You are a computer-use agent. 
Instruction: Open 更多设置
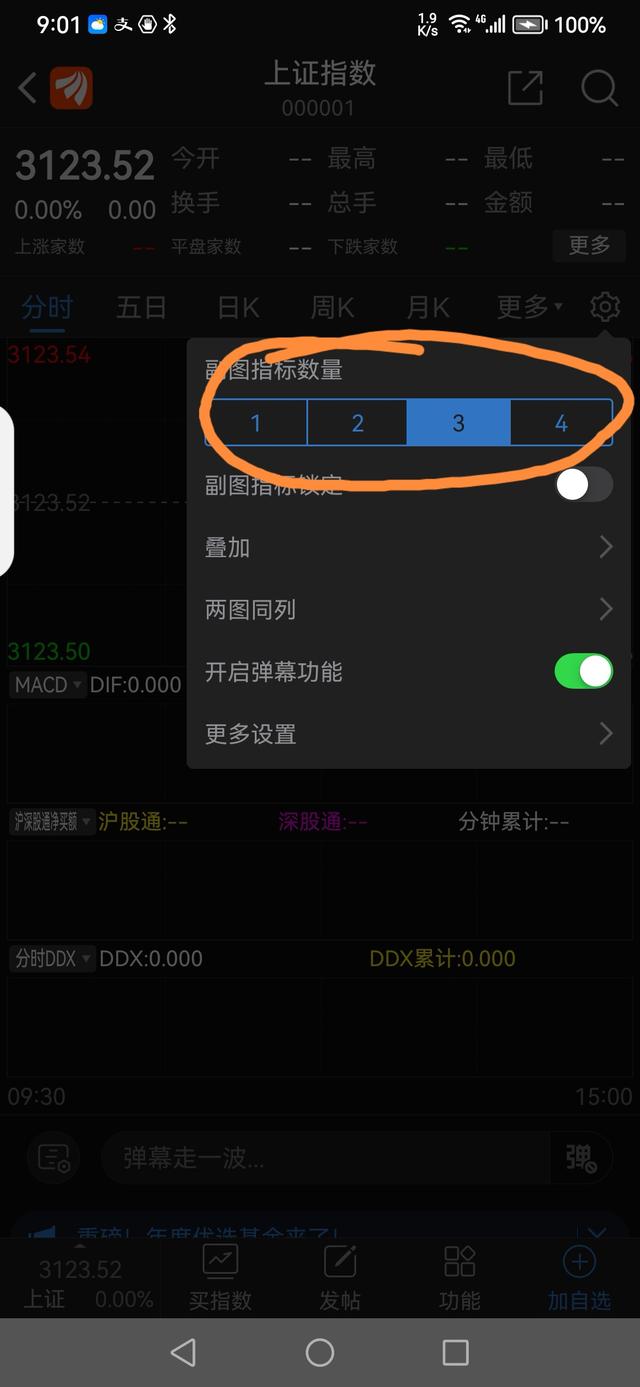click(x=409, y=734)
